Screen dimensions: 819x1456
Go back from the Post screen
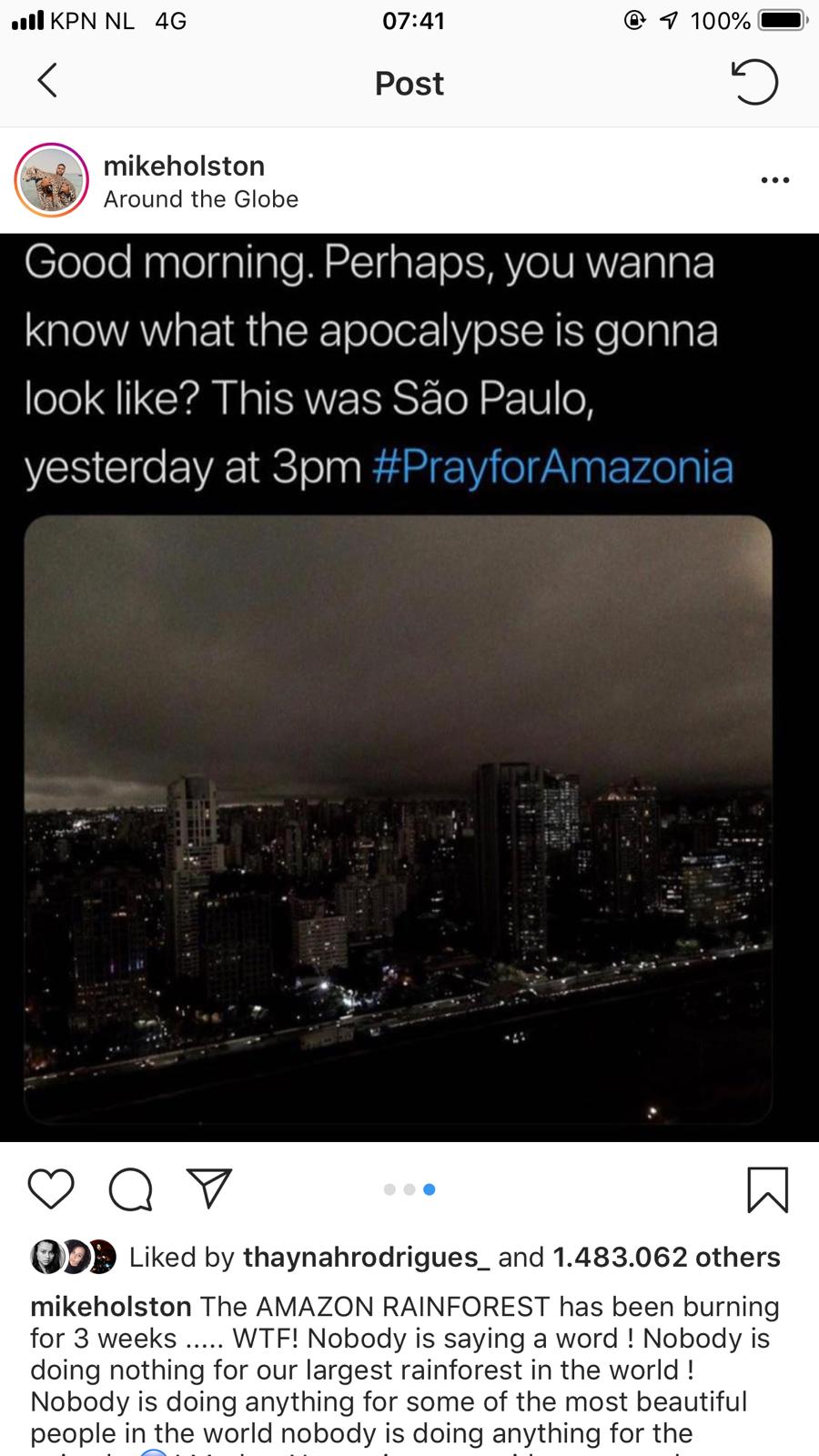(47, 81)
